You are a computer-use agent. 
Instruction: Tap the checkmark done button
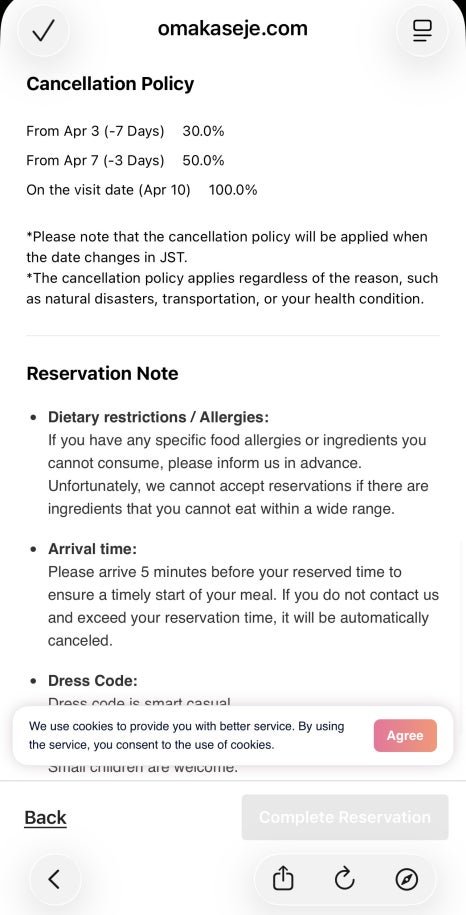point(43,30)
